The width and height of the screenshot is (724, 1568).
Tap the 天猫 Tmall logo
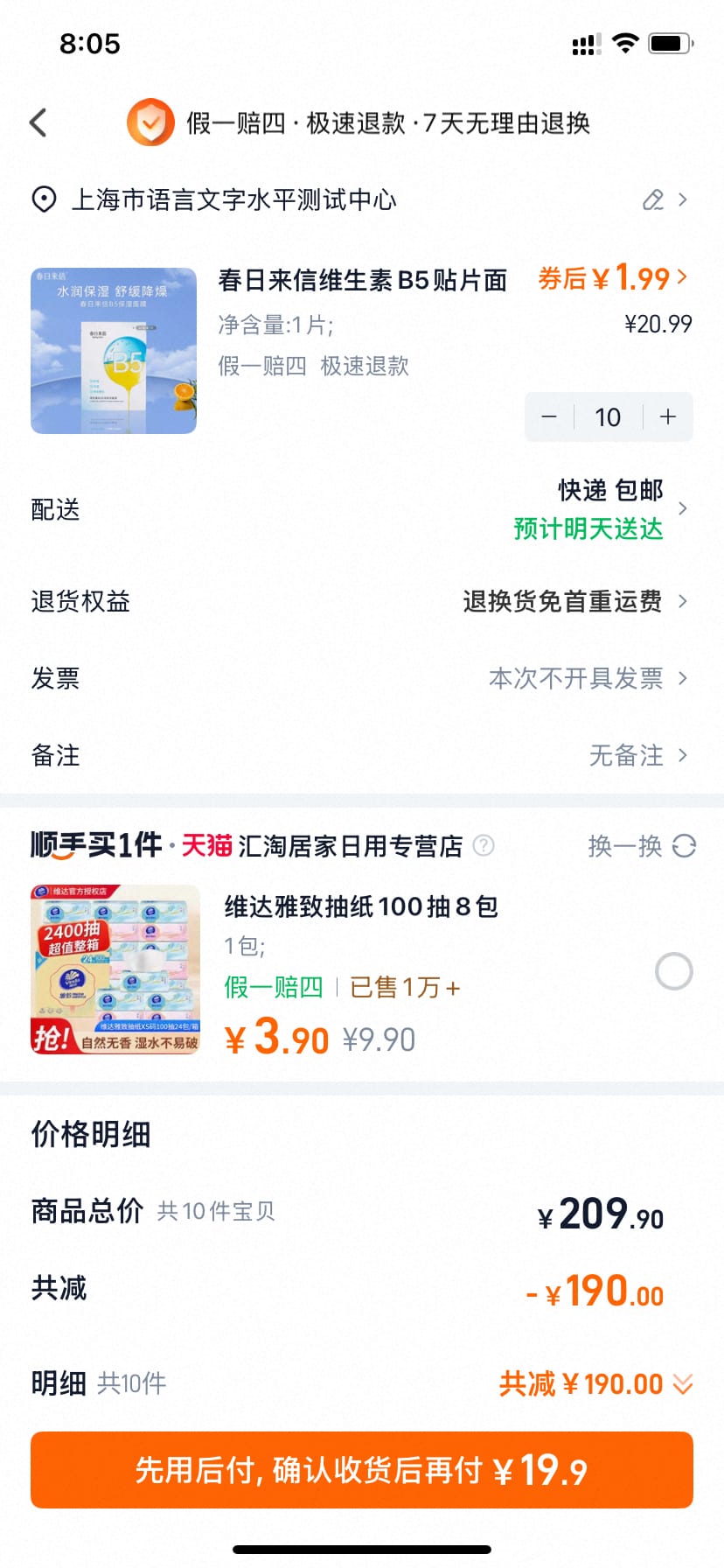click(x=209, y=845)
